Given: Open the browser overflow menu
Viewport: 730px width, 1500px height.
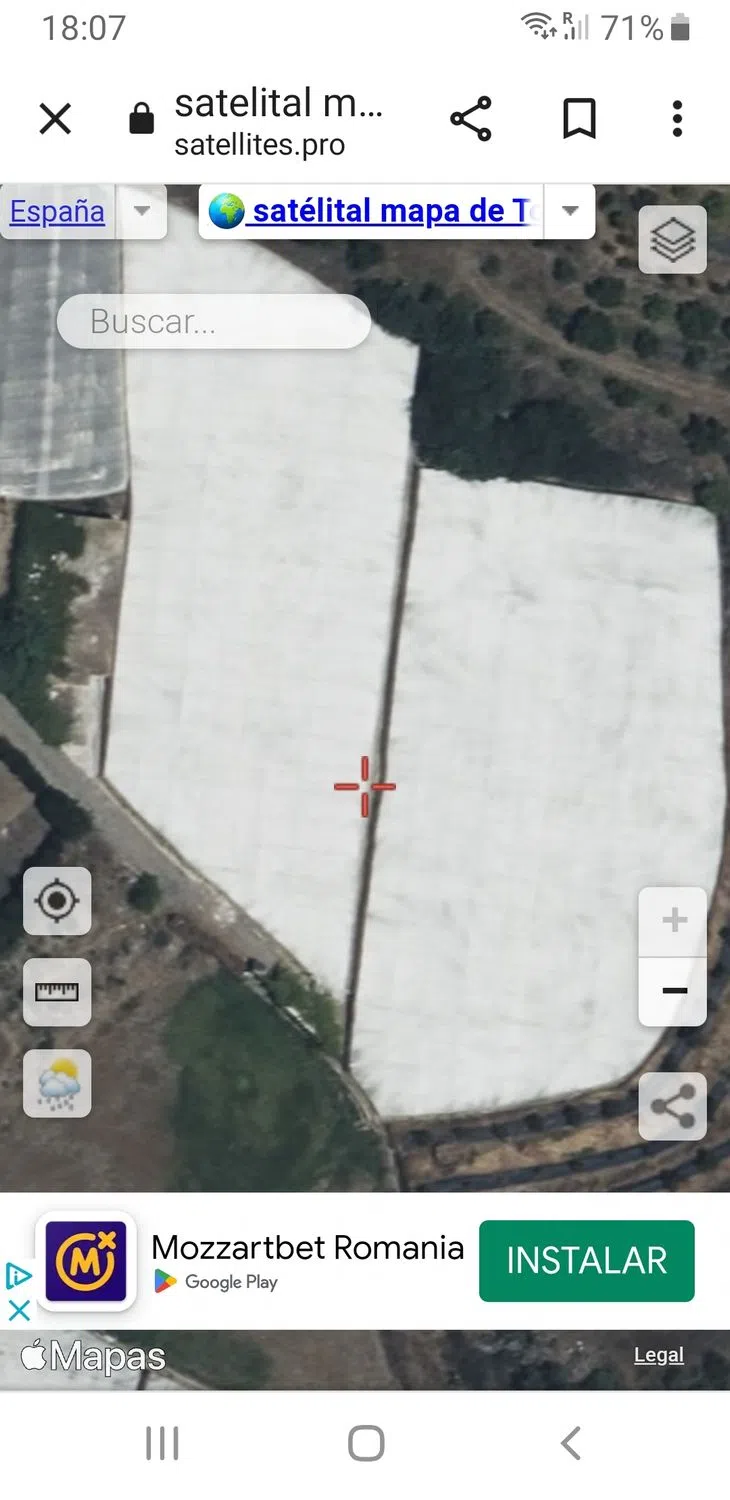Looking at the screenshot, I should pyautogui.click(x=677, y=119).
